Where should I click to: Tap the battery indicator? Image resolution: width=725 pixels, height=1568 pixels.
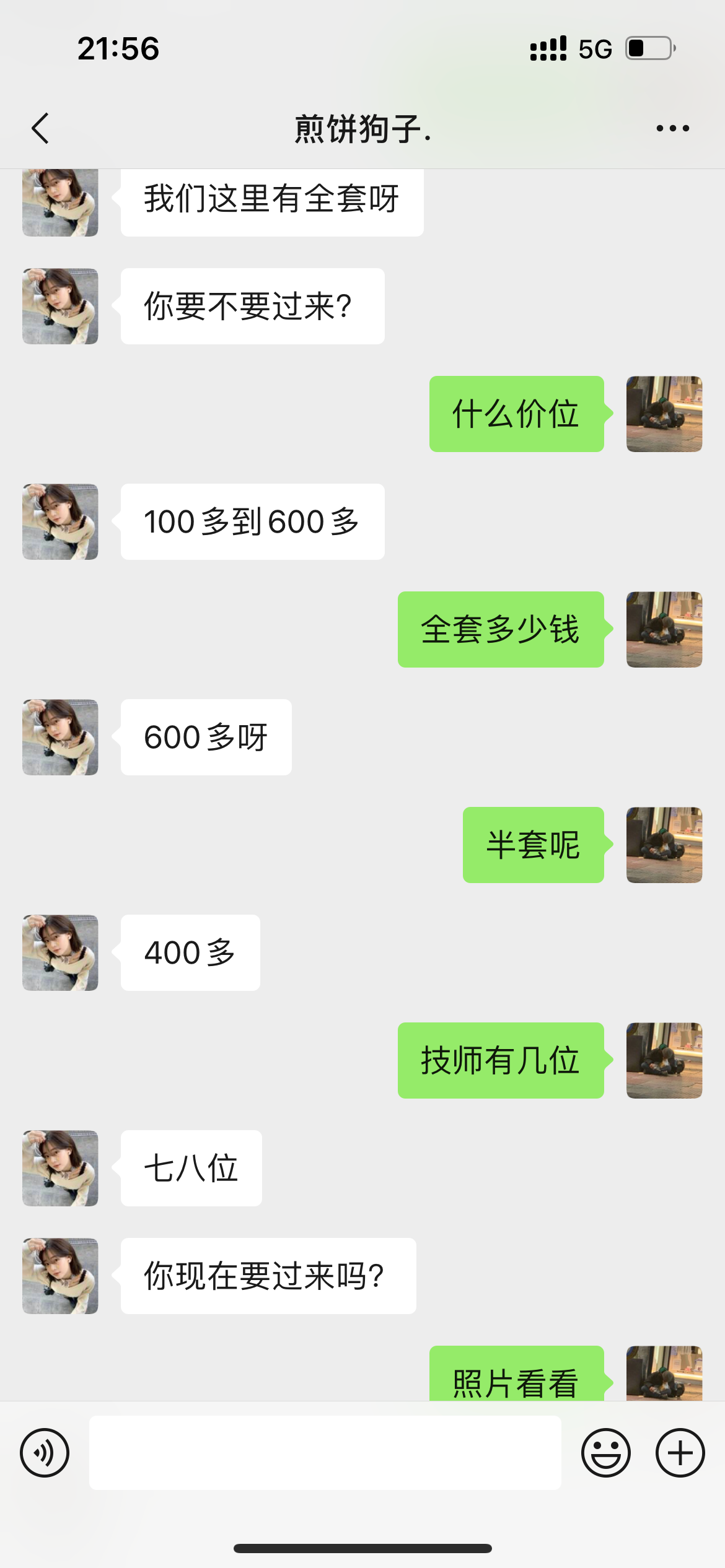[649, 47]
